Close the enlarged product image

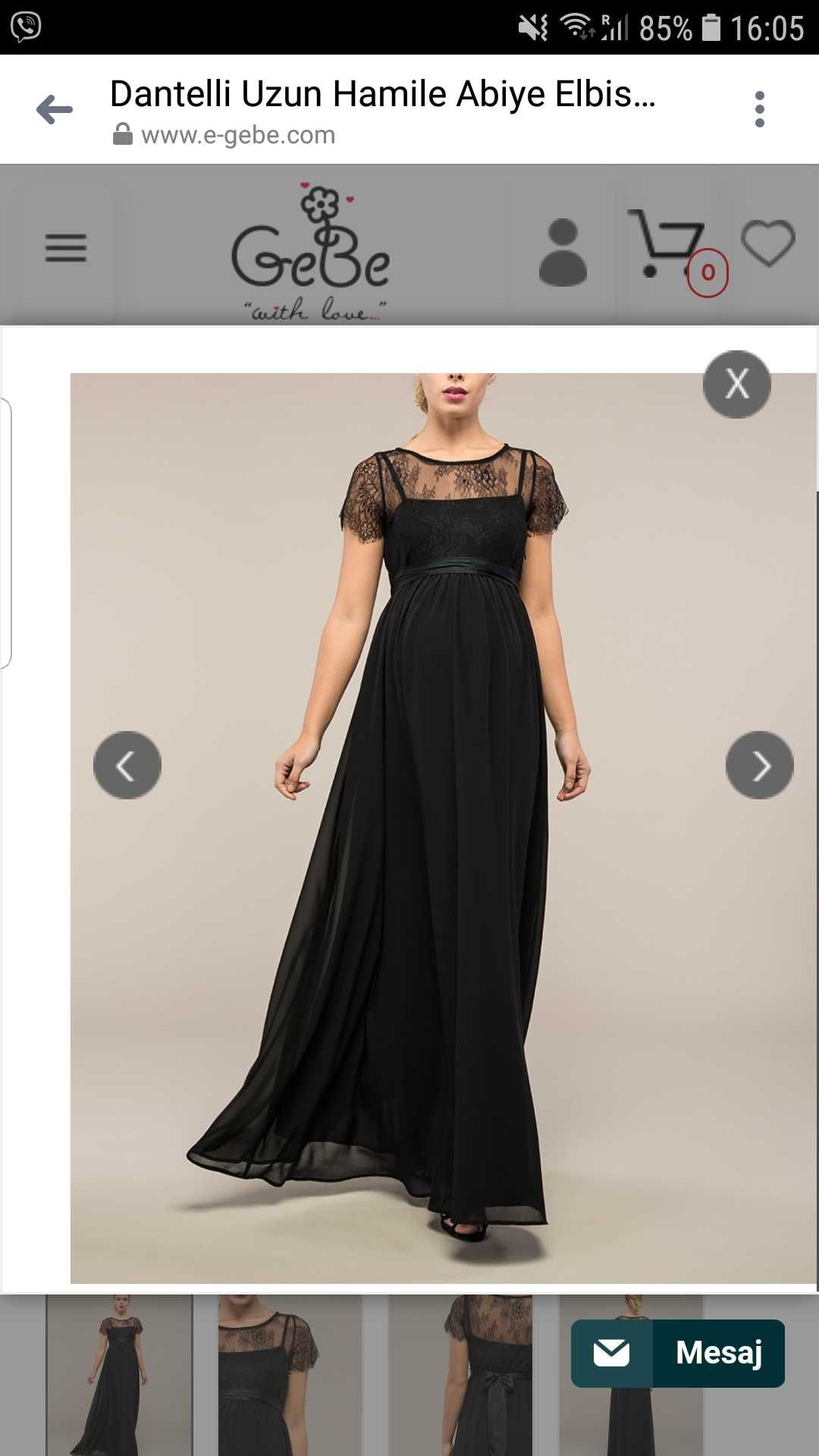coord(736,384)
